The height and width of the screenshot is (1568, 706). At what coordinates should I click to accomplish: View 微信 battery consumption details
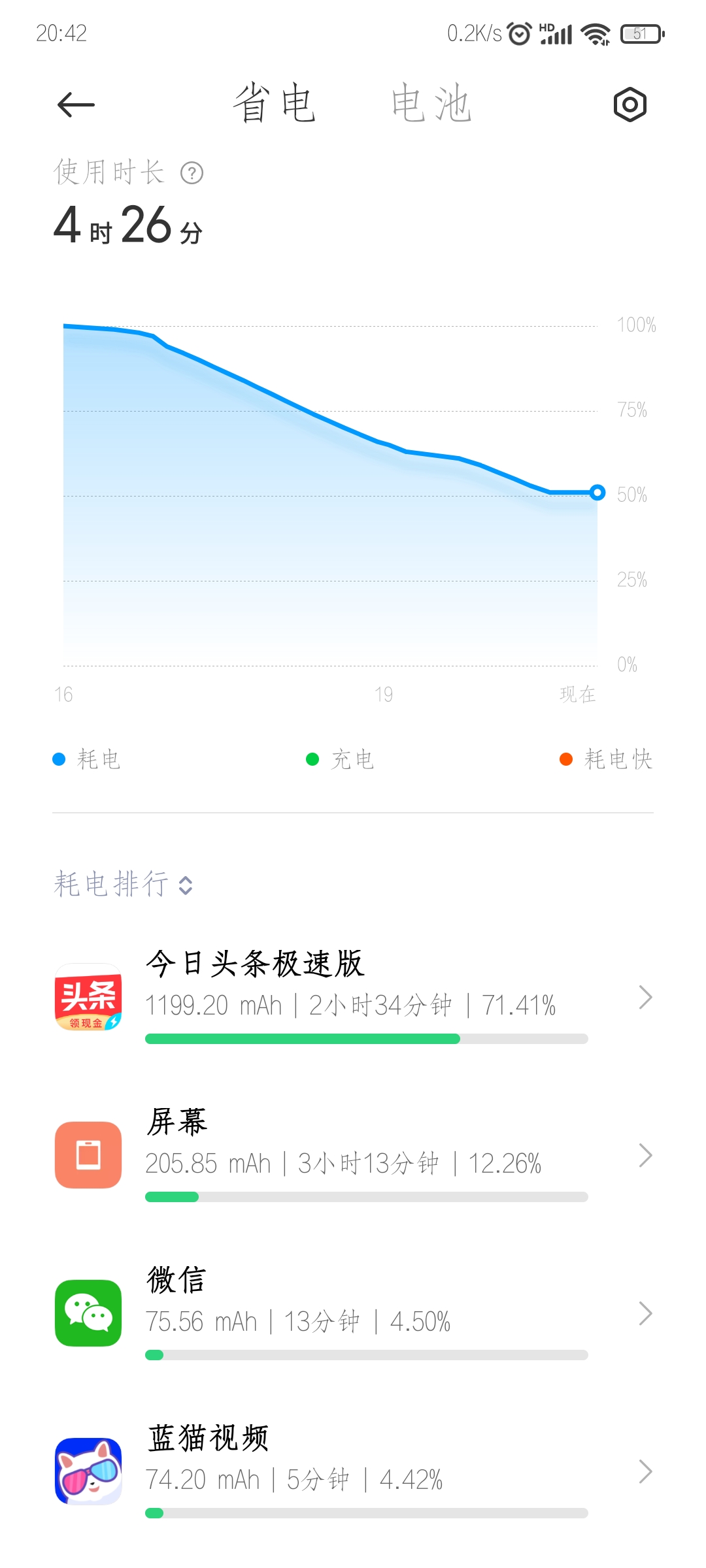point(353,1313)
